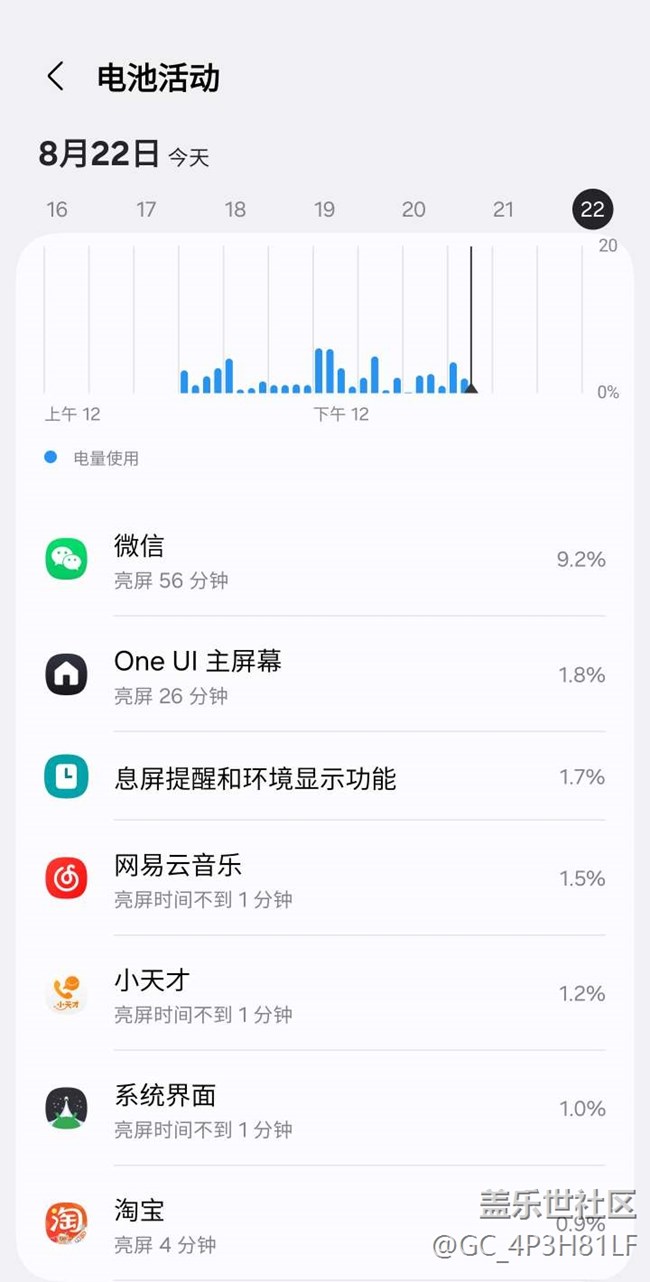Open 微信 battery usage details
This screenshot has width=650, height=1282.
(325, 560)
